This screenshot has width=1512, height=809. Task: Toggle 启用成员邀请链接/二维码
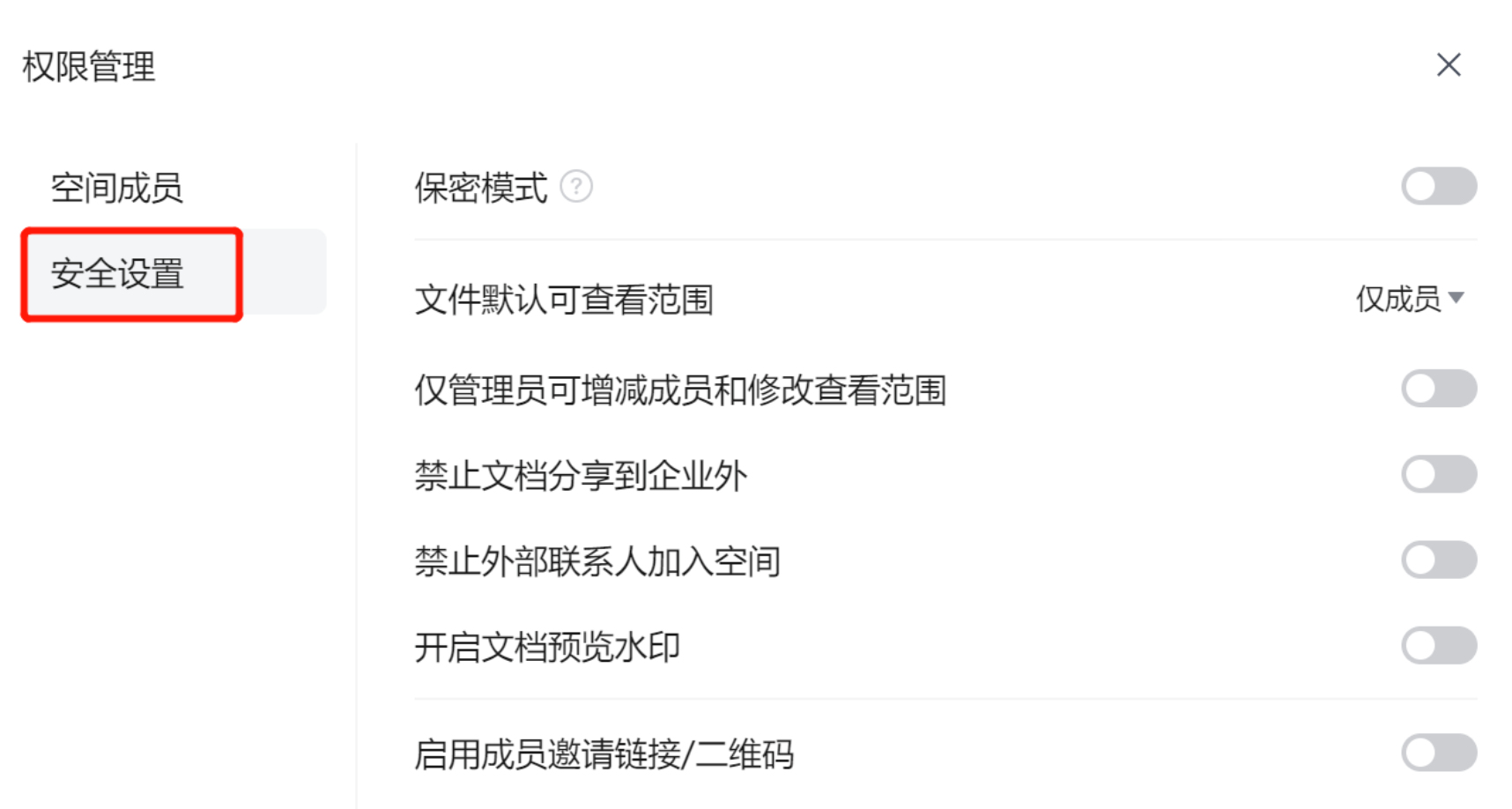point(1438,753)
